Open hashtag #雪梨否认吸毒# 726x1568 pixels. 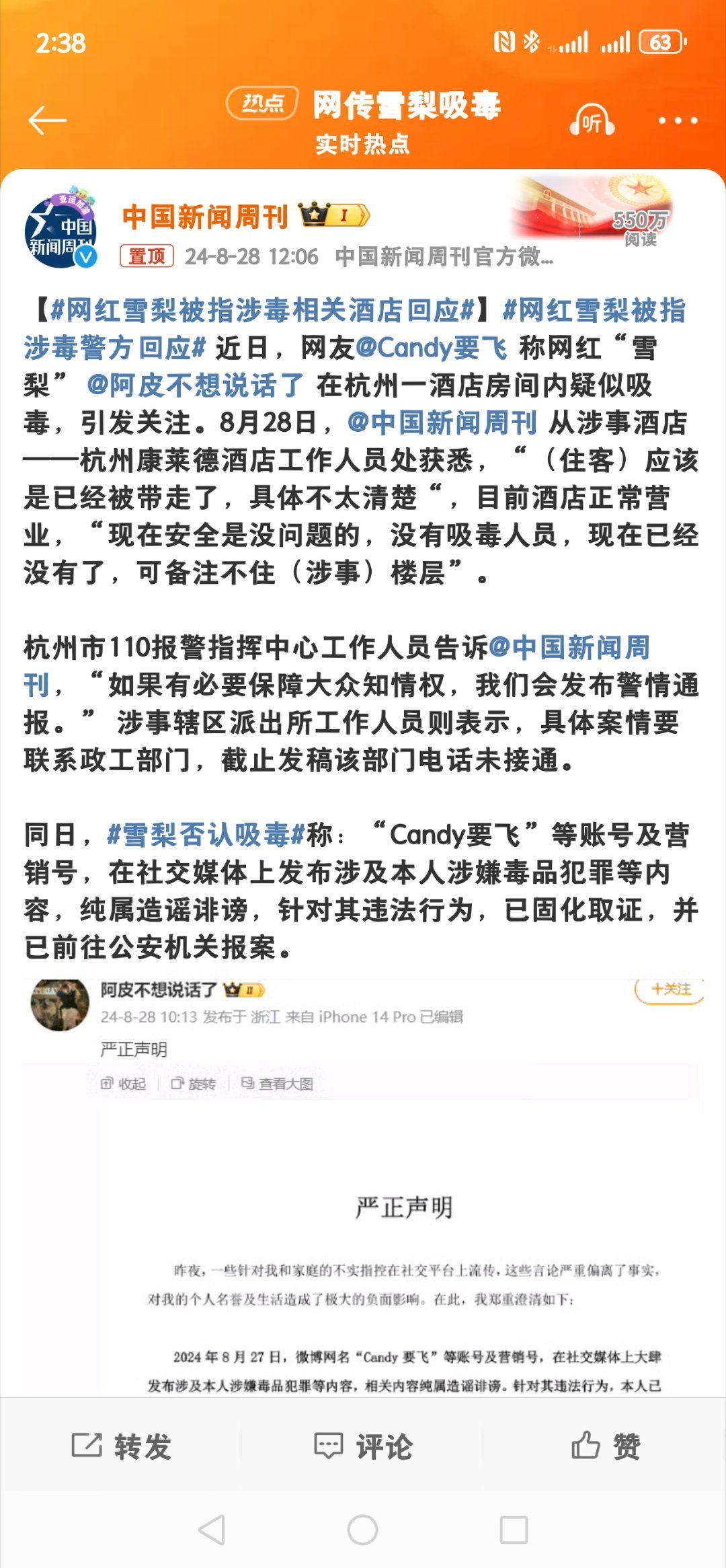tap(206, 835)
